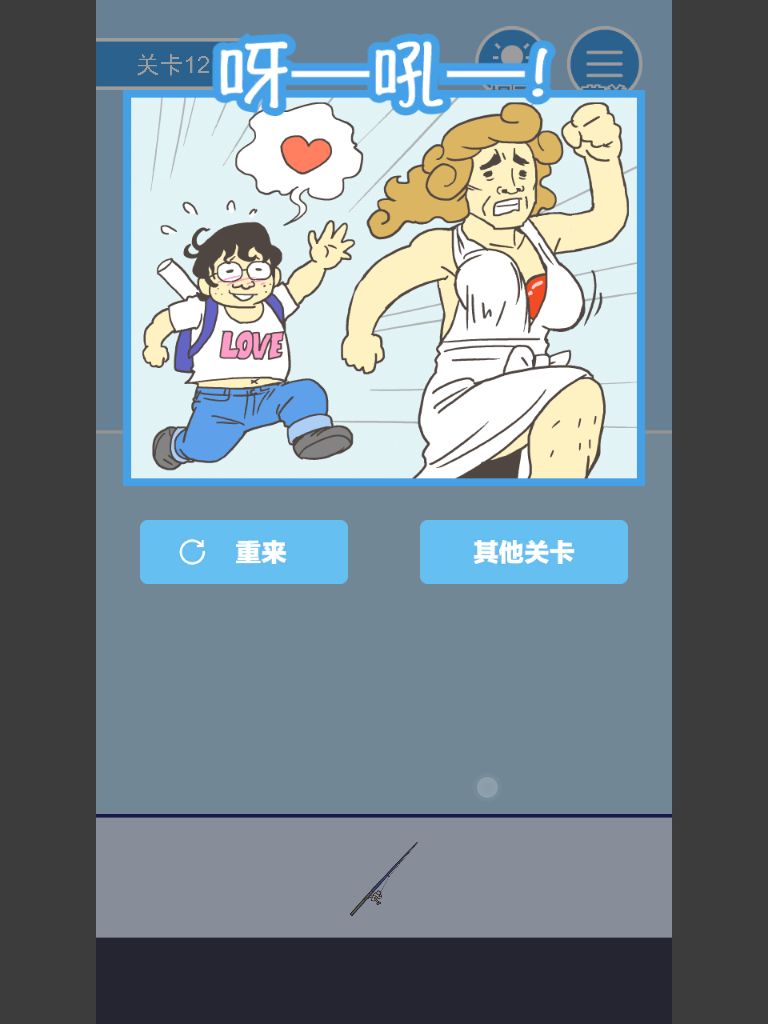Open the hamburger menu icon at top right
The height and width of the screenshot is (1024, 768).
[606, 62]
